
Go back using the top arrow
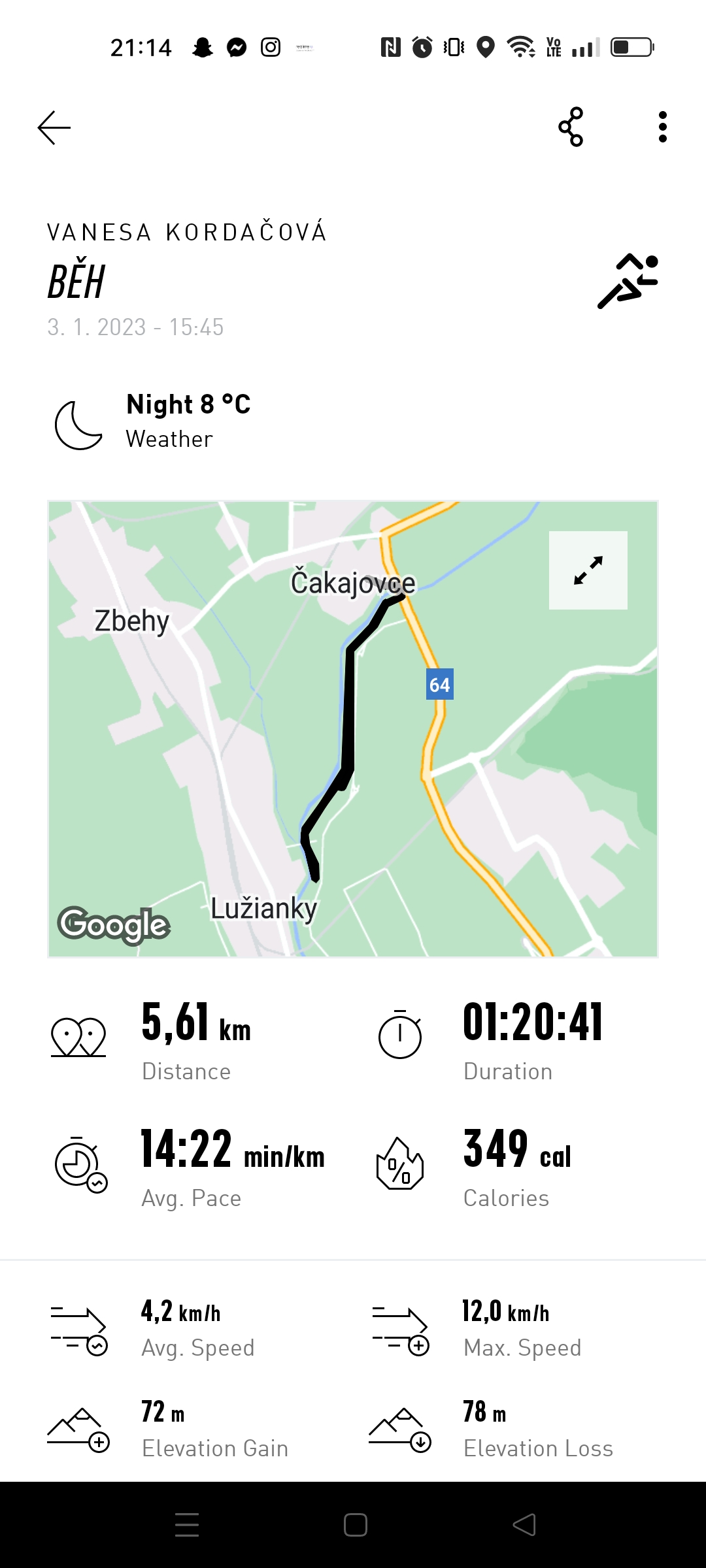[54, 127]
